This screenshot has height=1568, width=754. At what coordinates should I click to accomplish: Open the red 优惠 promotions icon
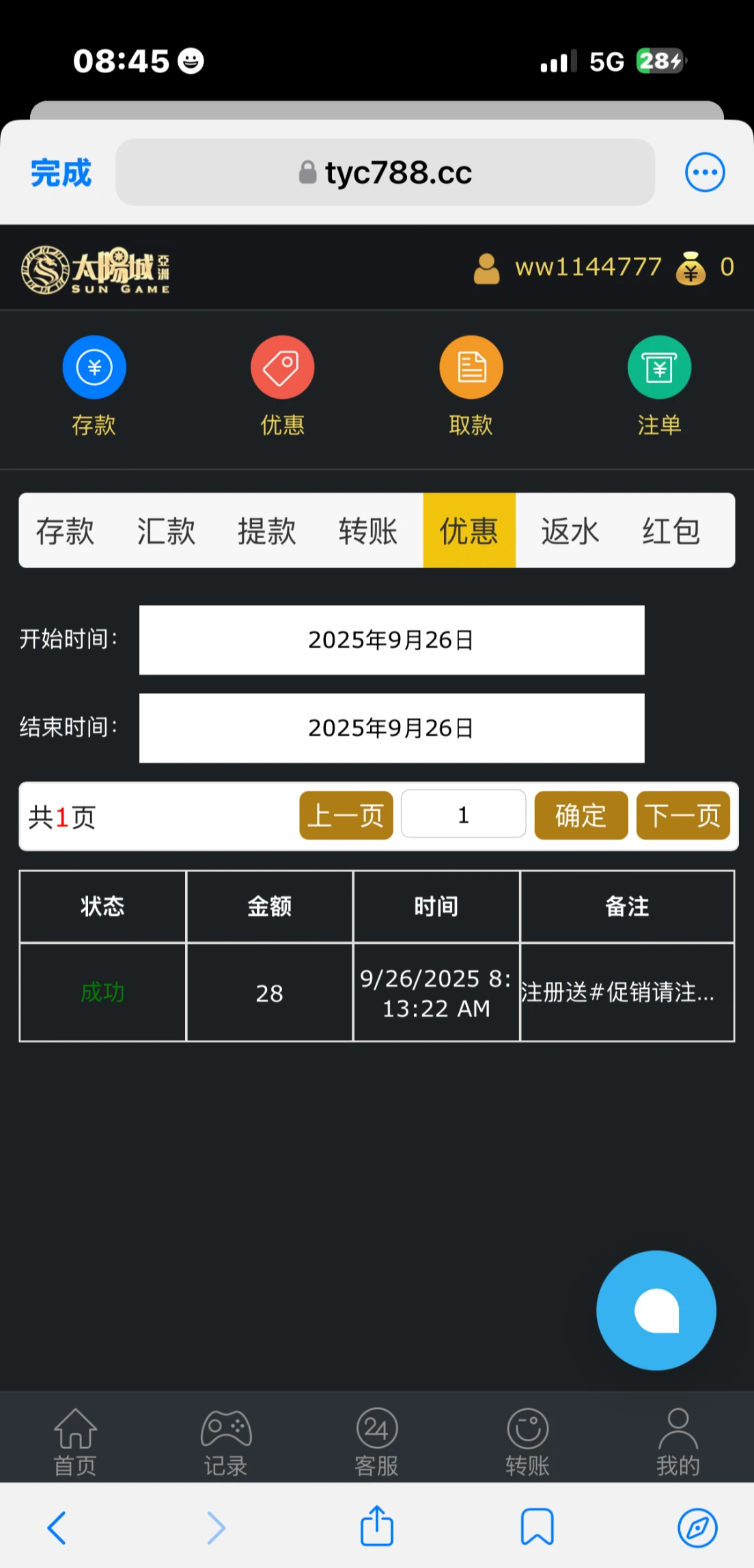282,368
